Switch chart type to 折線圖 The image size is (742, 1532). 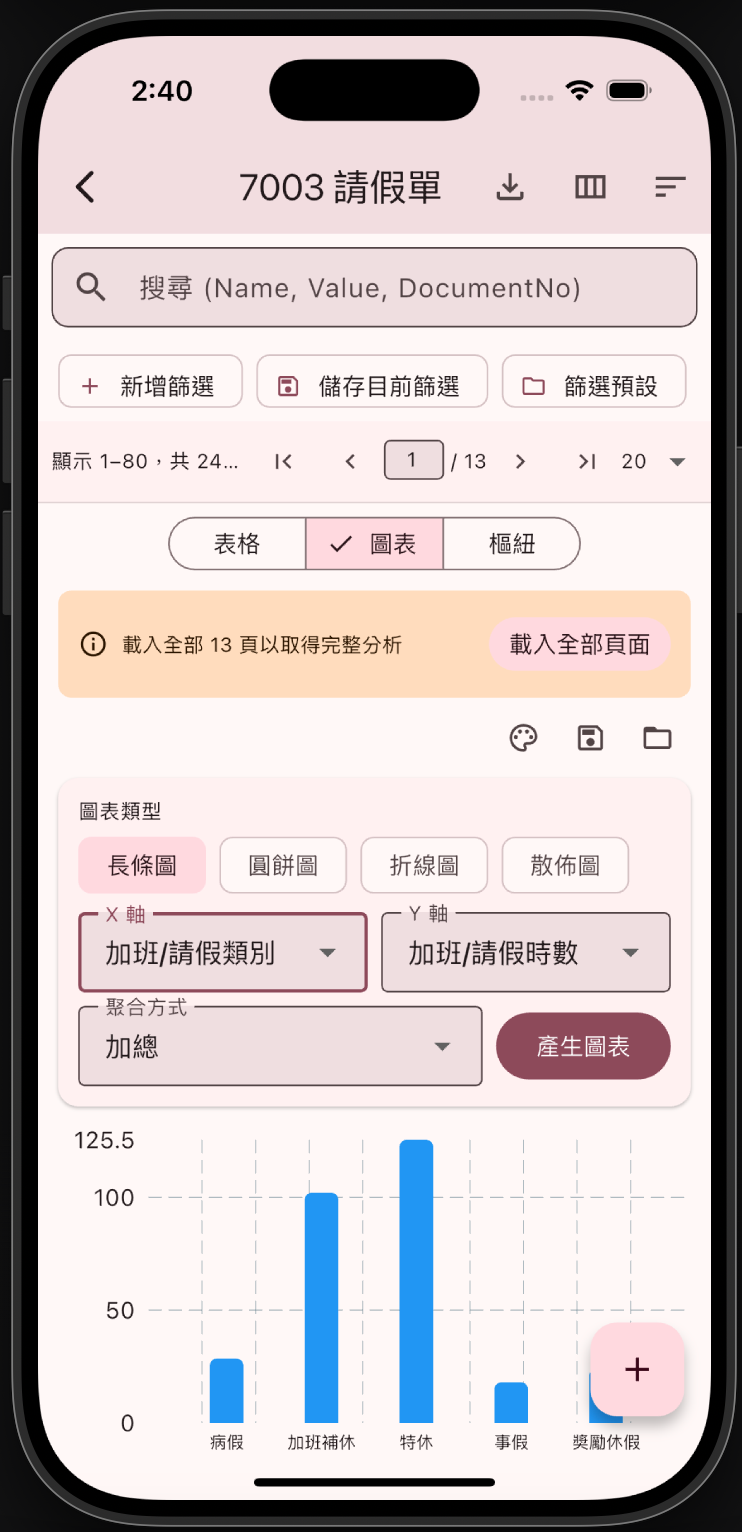[424, 865]
